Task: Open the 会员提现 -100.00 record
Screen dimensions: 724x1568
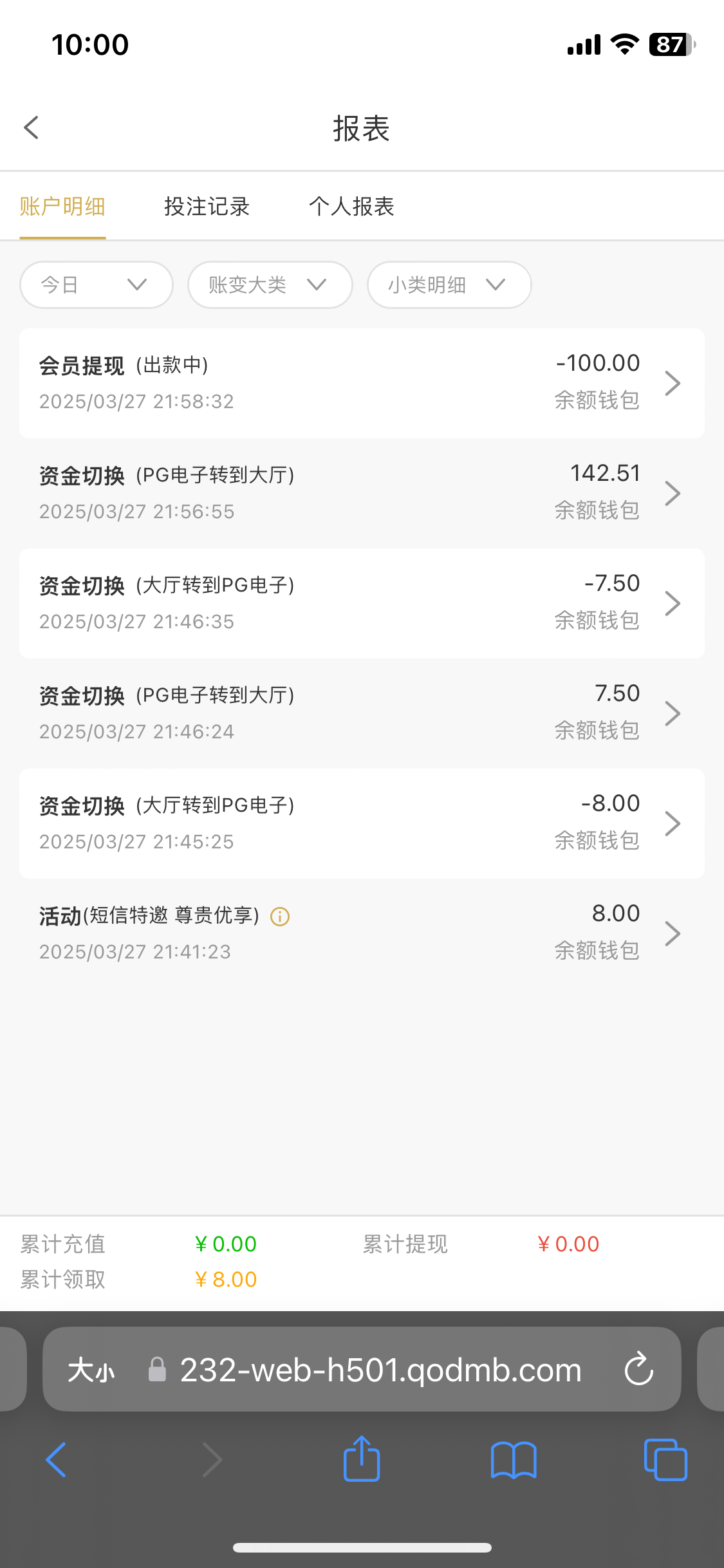Action: (362, 383)
